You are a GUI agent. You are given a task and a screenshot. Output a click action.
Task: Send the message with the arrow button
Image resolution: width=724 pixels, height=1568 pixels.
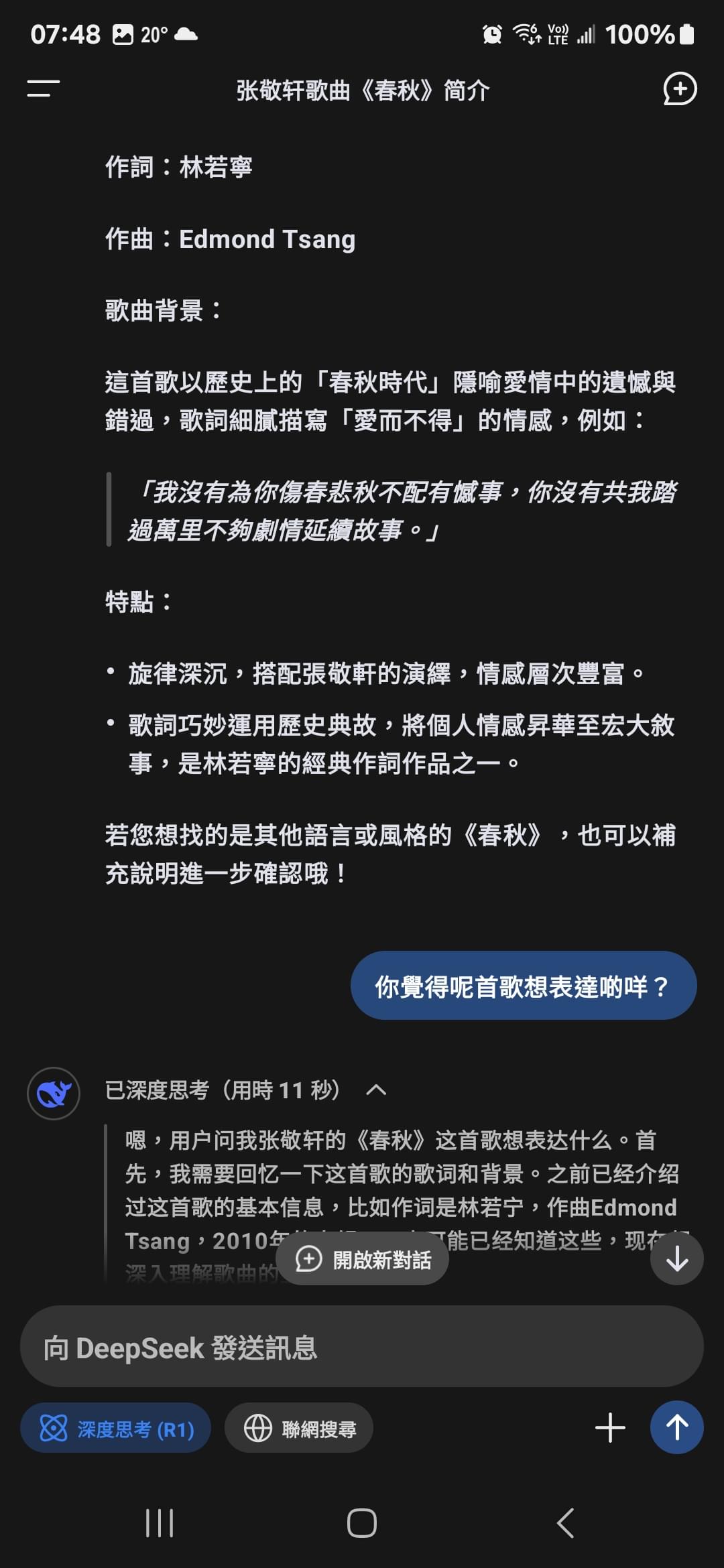677,1427
